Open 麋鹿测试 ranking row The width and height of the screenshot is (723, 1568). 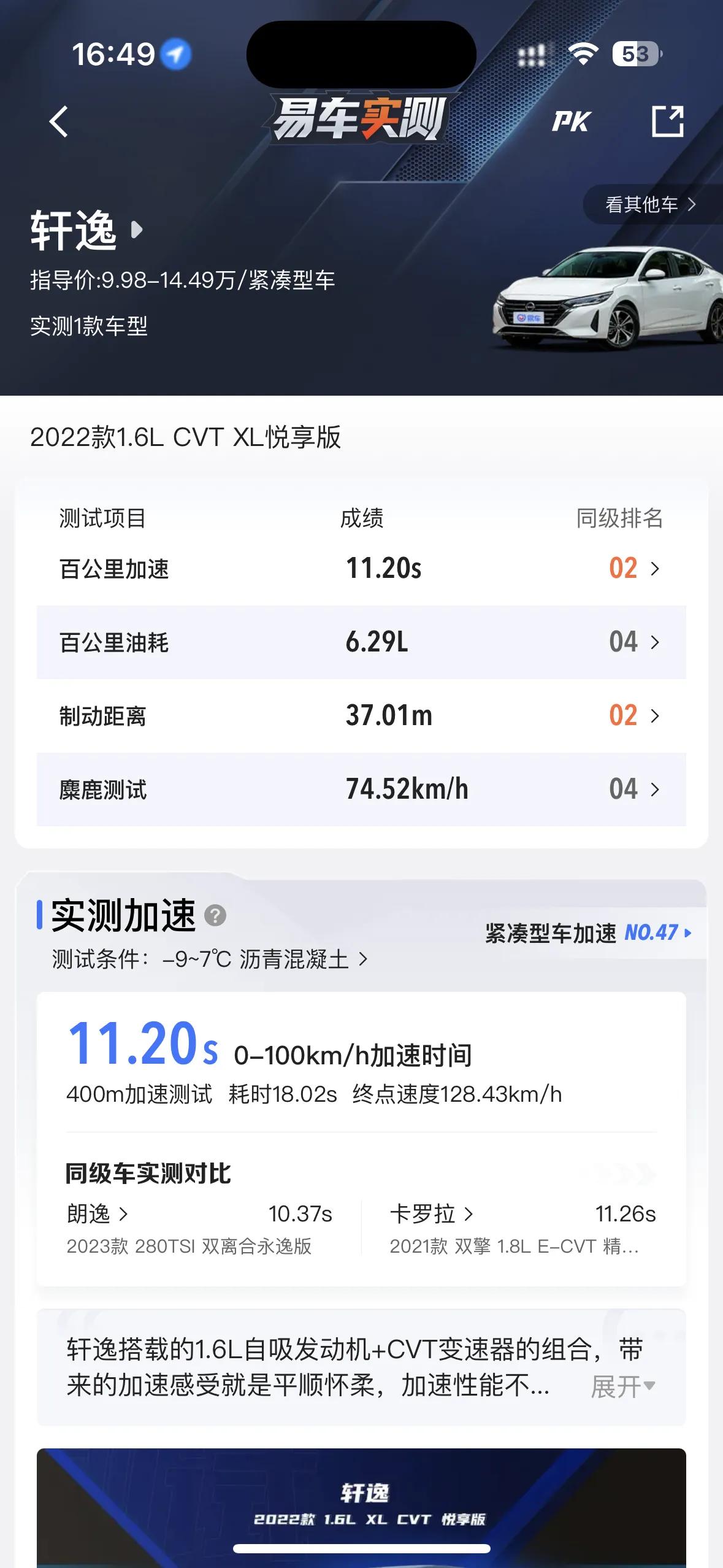[x=634, y=790]
